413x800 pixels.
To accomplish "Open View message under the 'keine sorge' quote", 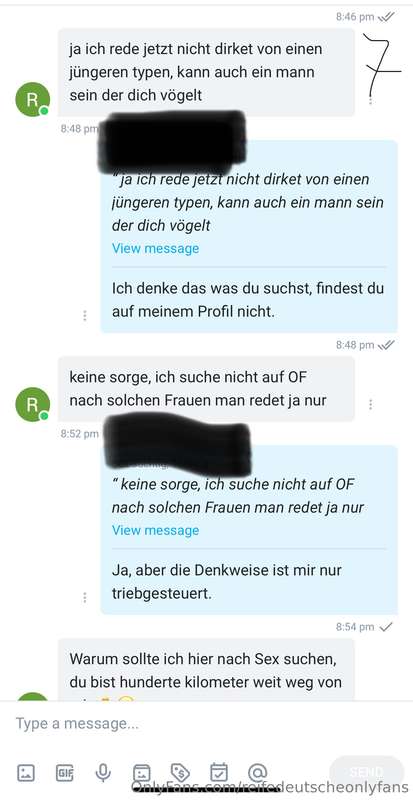I will point(156,530).
